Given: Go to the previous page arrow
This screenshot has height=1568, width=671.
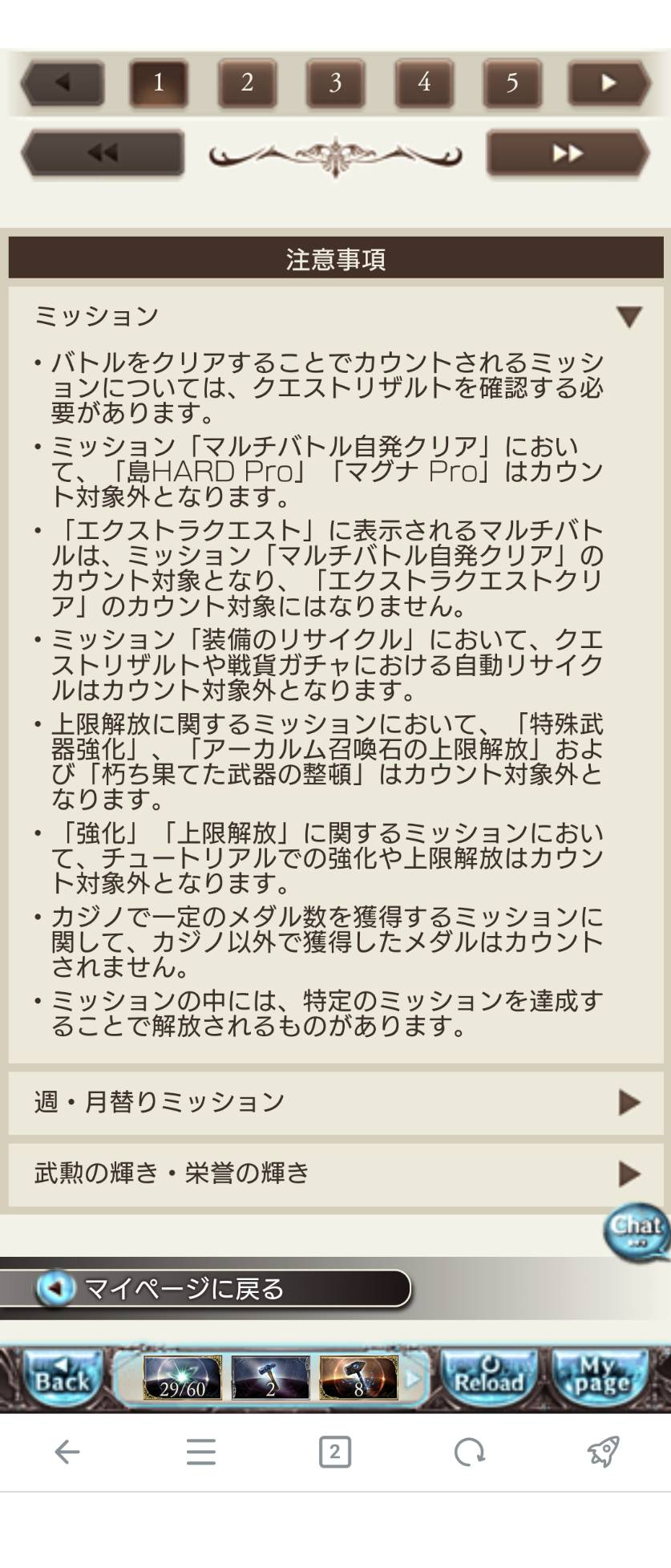Looking at the screenshot, I should point(63,83).
